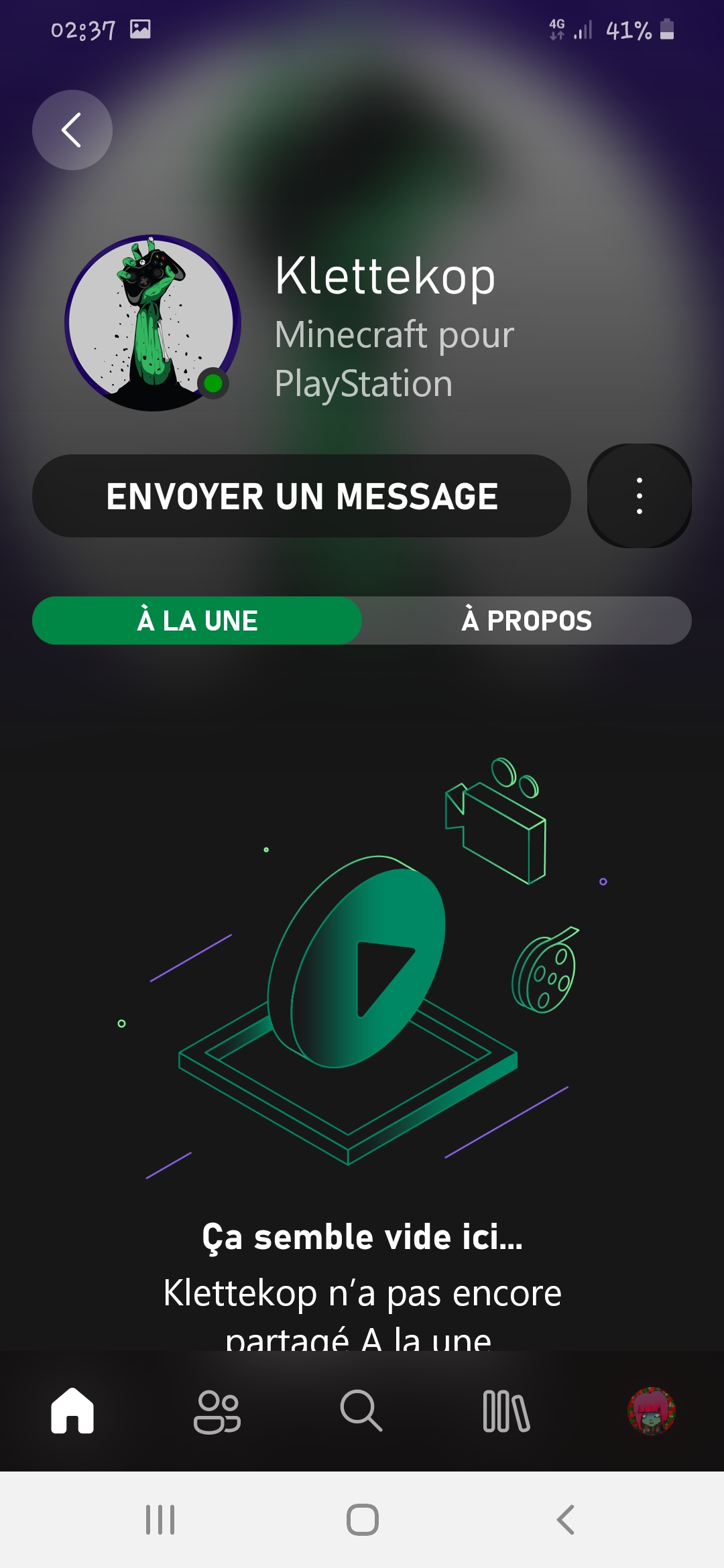This screenshot has height=1568, width=724.
Task: Open the three-dot more options menu
Action: click(640, 497)
